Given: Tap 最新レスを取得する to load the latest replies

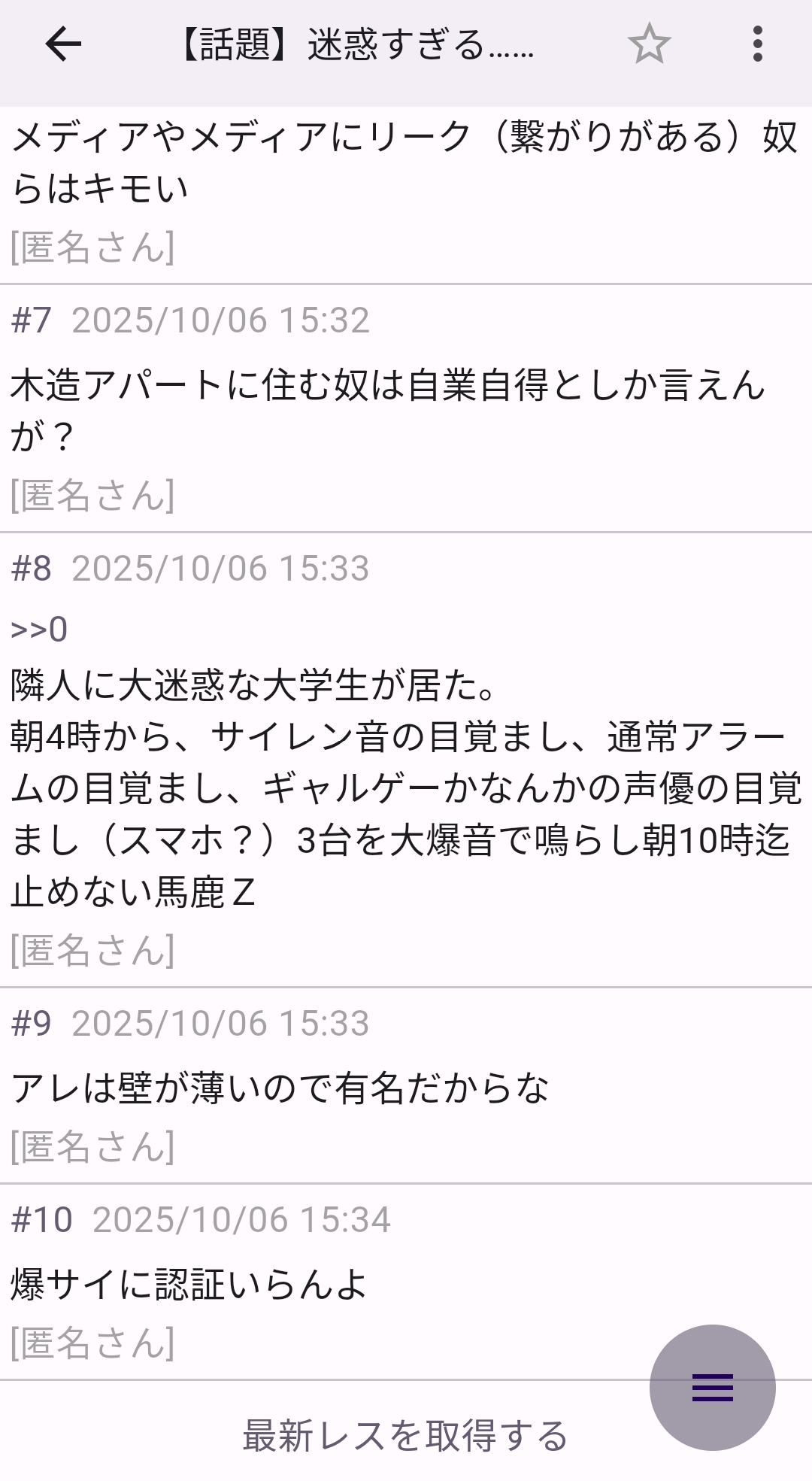Looking at the screenshot, I should pyautogui.click(x=404, y=1436).
